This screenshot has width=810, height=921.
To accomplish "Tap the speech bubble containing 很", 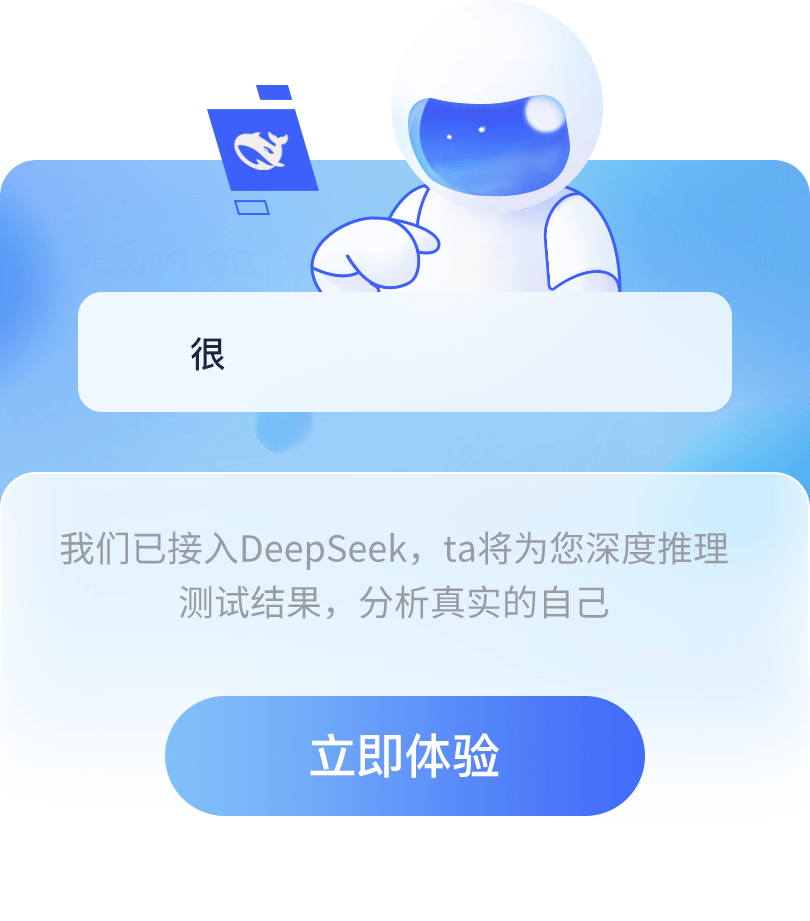I will [x=405, y=352].
